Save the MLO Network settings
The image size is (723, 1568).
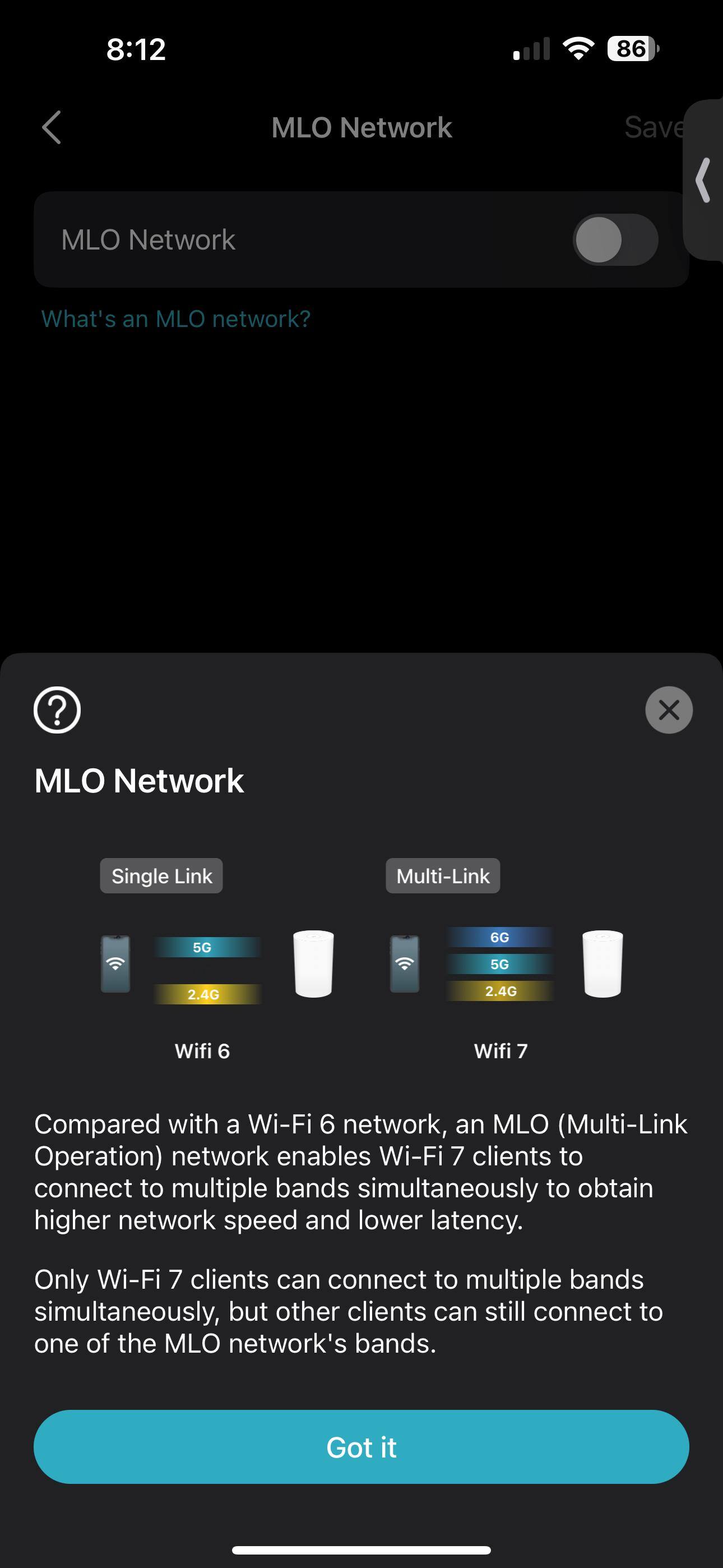652,127
